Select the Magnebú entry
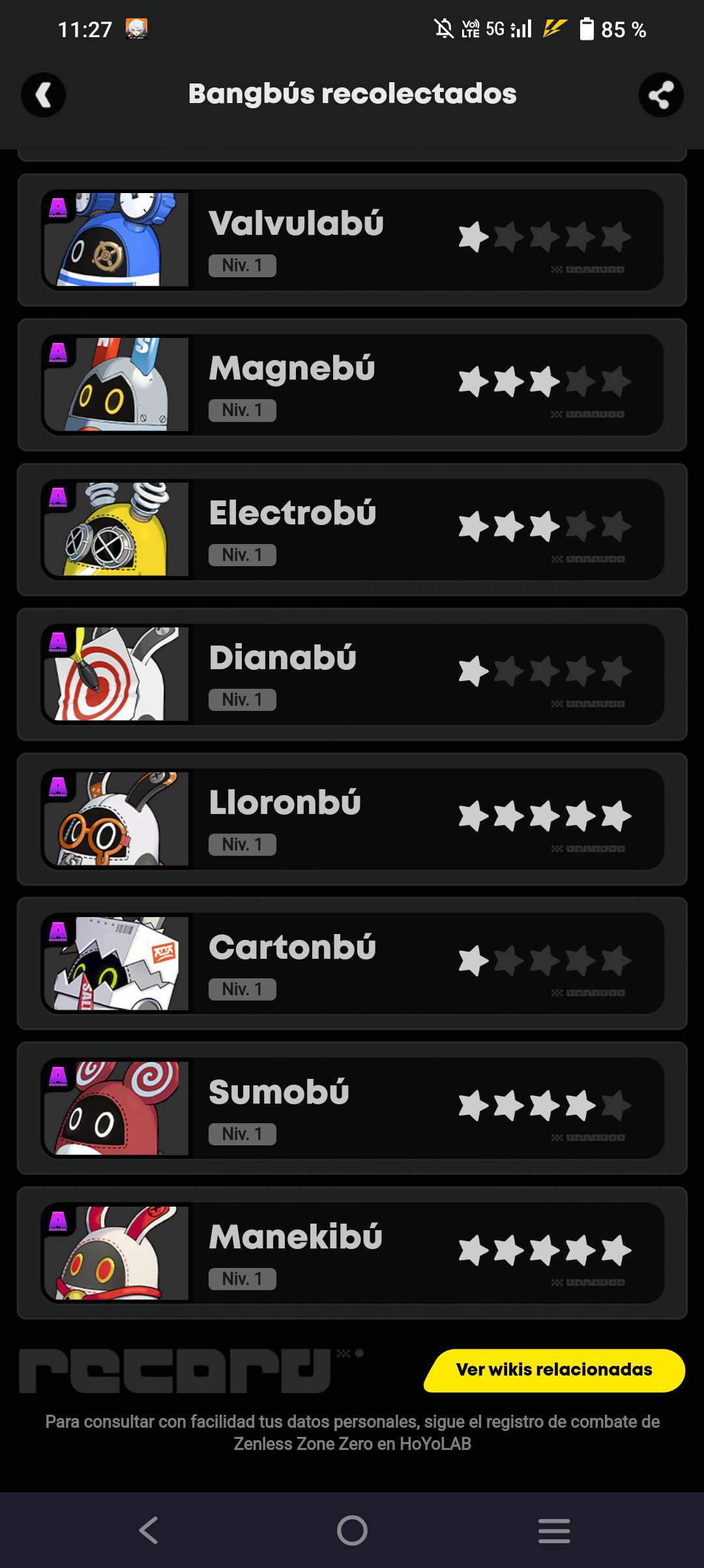 click(352, 385)
